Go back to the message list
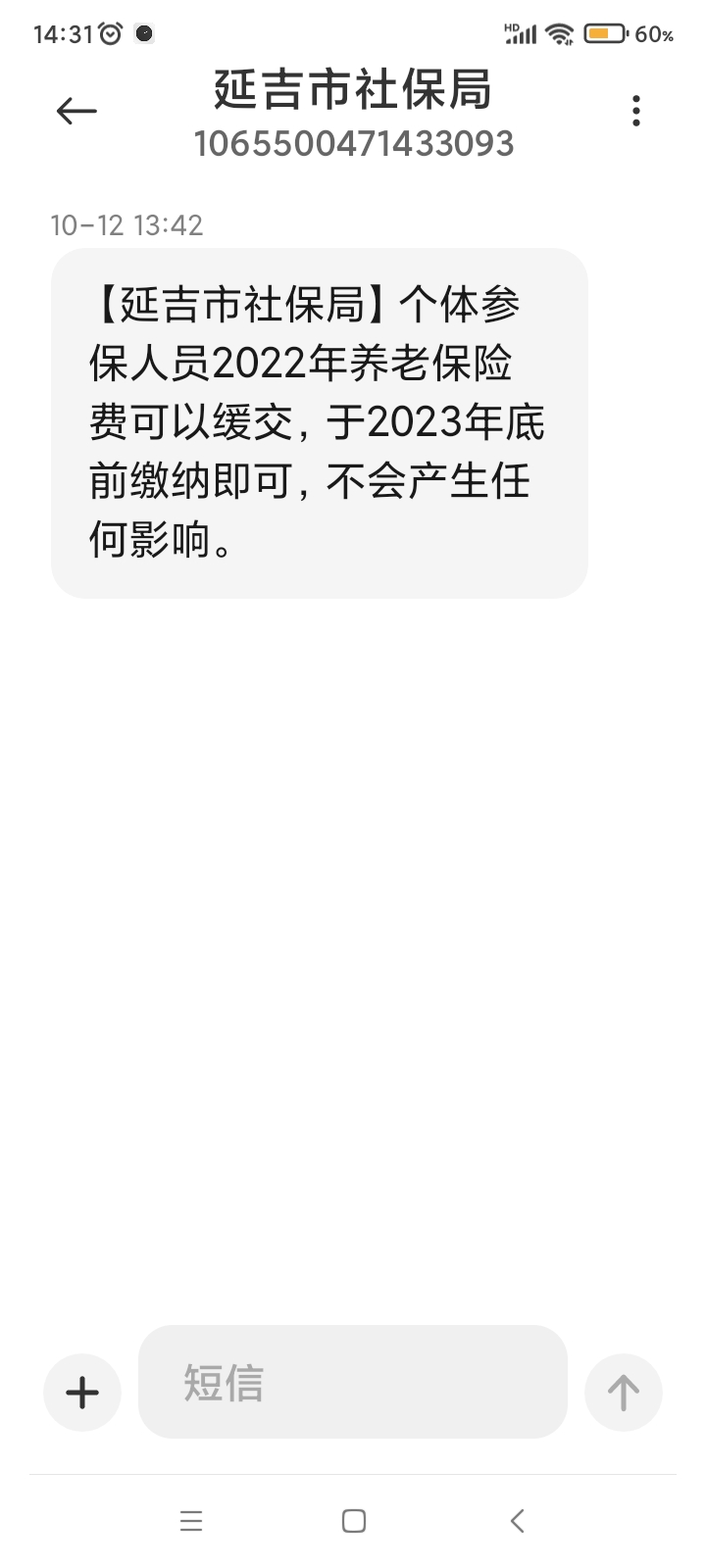The width and height of the screenshot is (706, 1568). pos(76,111)
